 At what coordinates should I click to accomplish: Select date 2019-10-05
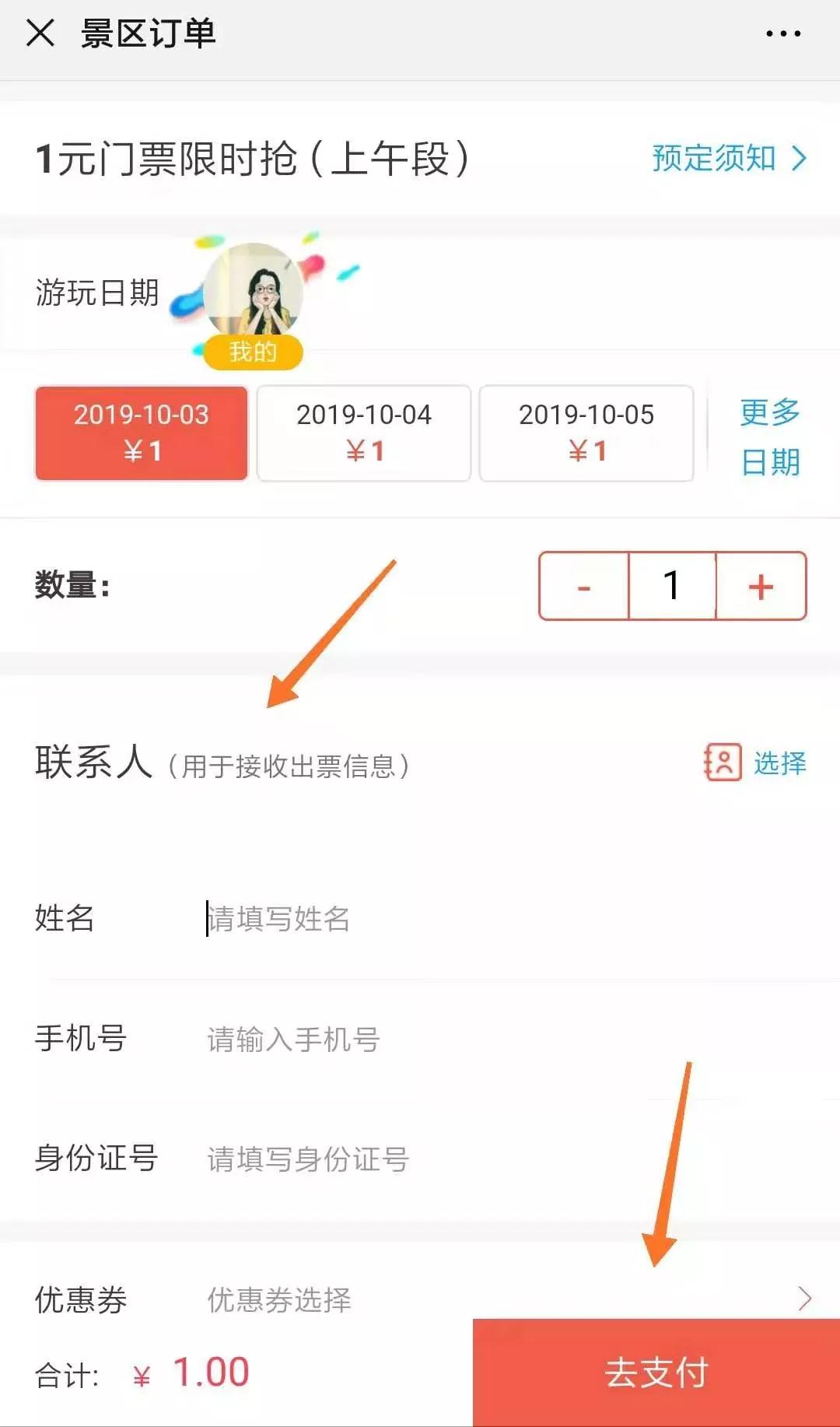point(586,433)
